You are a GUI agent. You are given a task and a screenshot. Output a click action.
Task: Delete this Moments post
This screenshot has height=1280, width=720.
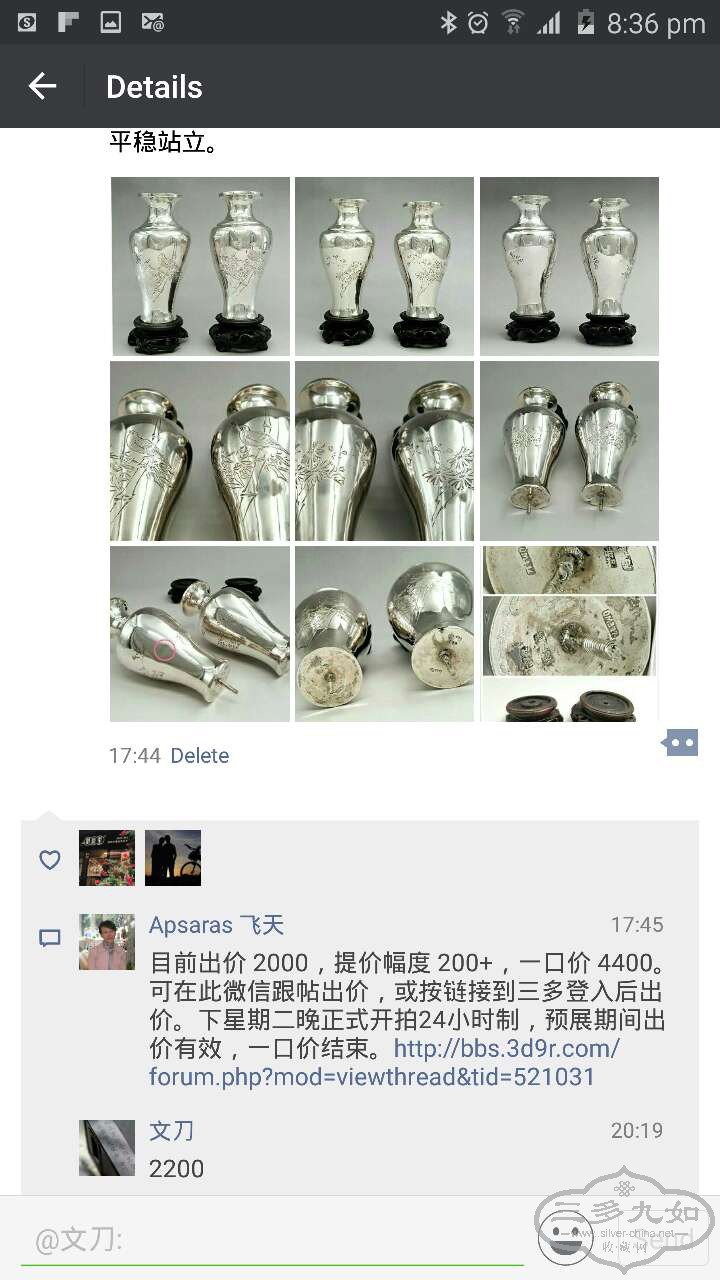pyautogui.click(x=200, y=756)
